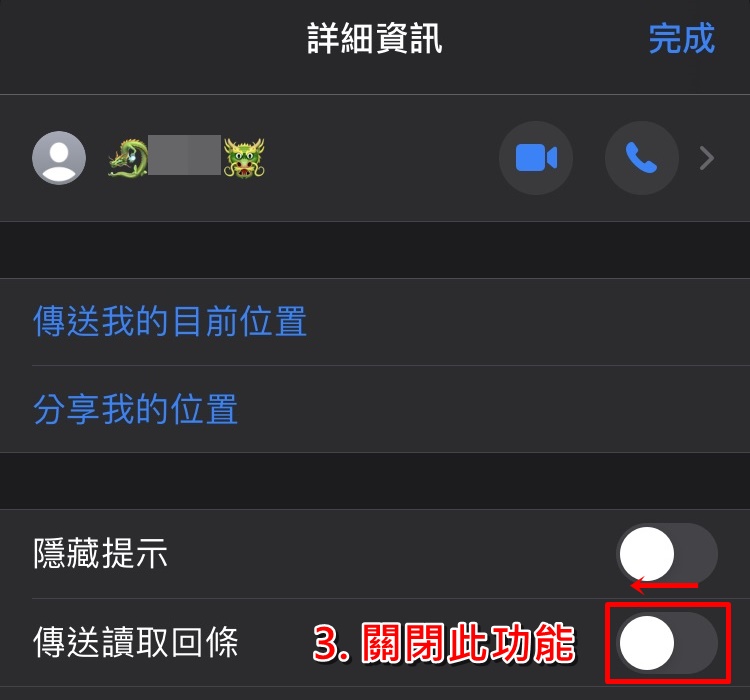
Task: Tap 分享我的位置
Action: pyautogui.click(x=136, y=409)
